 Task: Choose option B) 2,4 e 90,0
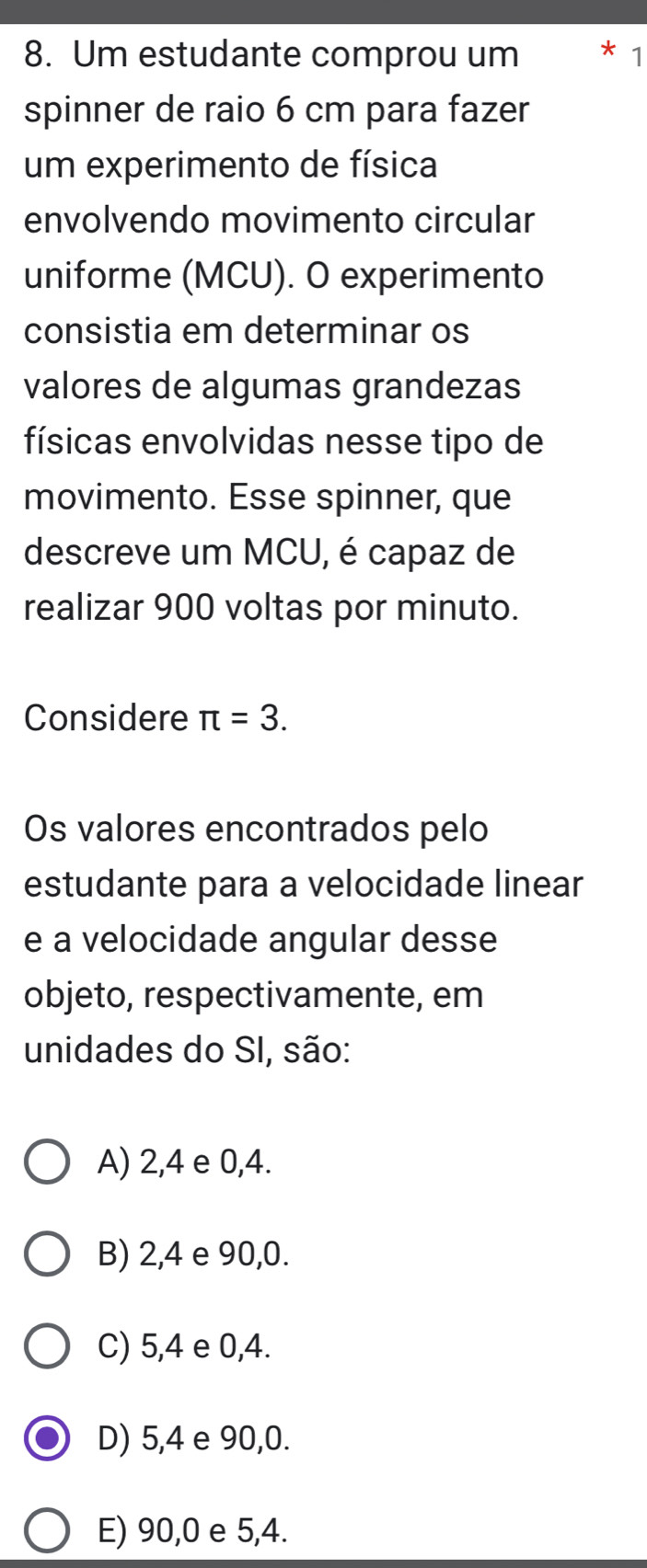(47, 1254)
